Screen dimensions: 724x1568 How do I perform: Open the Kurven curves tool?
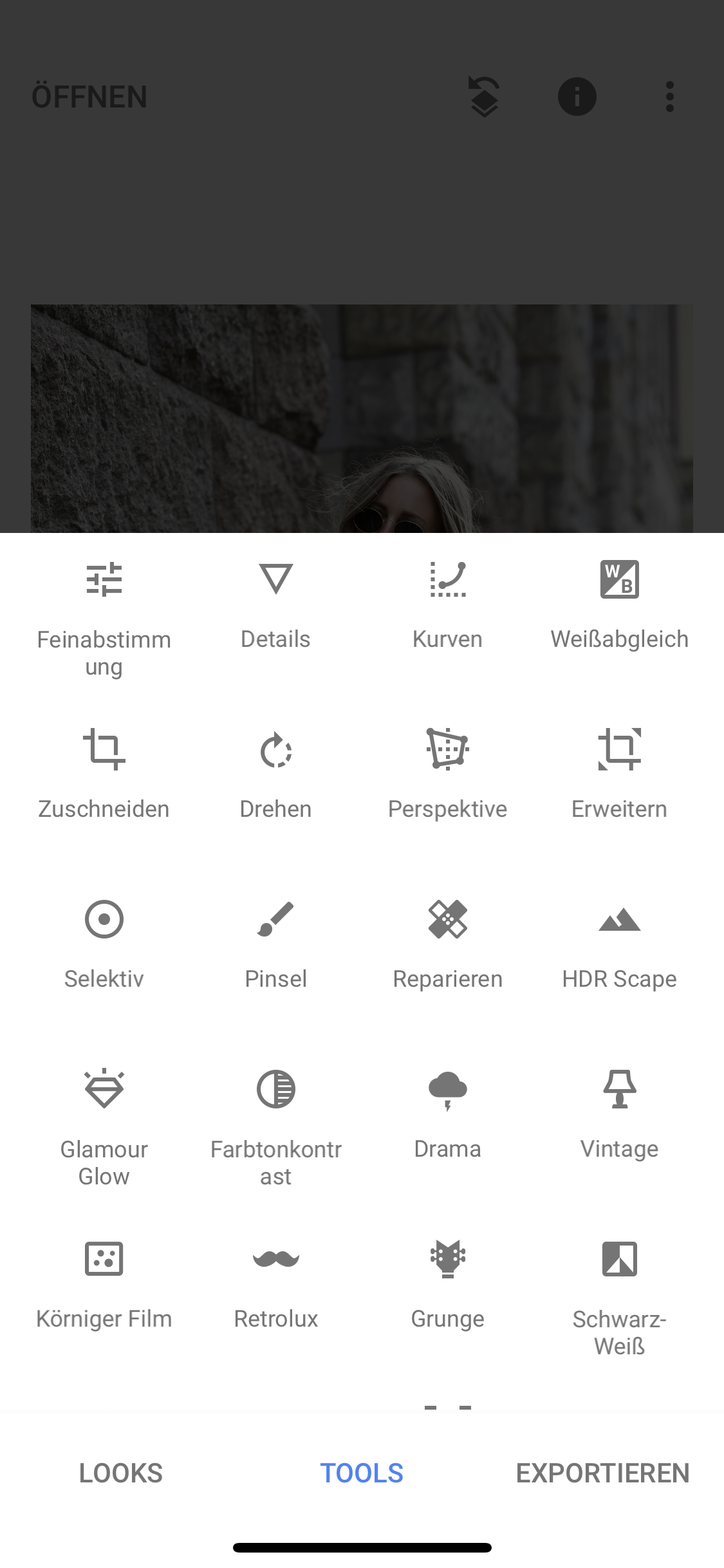click(x=447, y=605)
